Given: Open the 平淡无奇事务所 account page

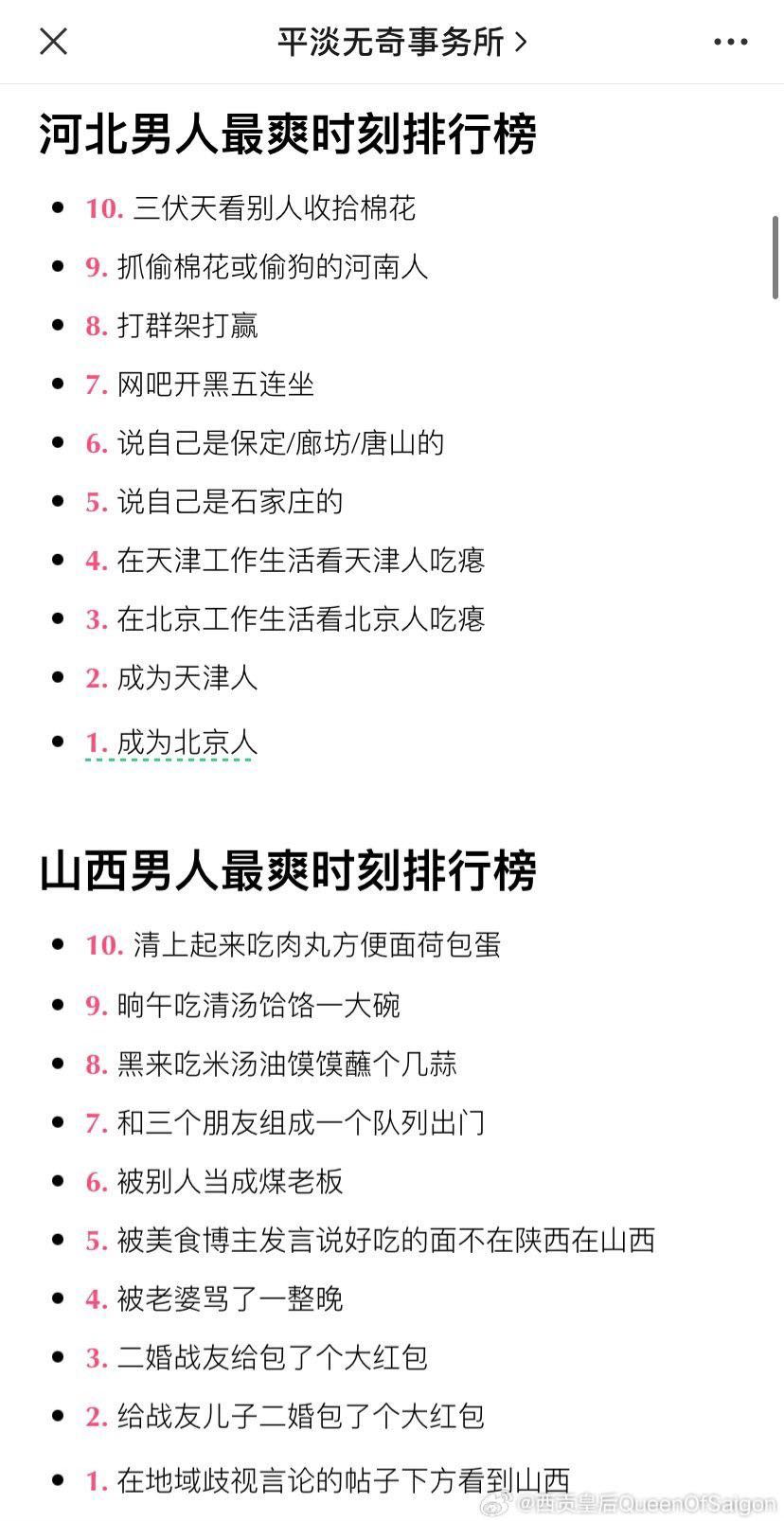Looking at the screenshot, I should 401,42.
